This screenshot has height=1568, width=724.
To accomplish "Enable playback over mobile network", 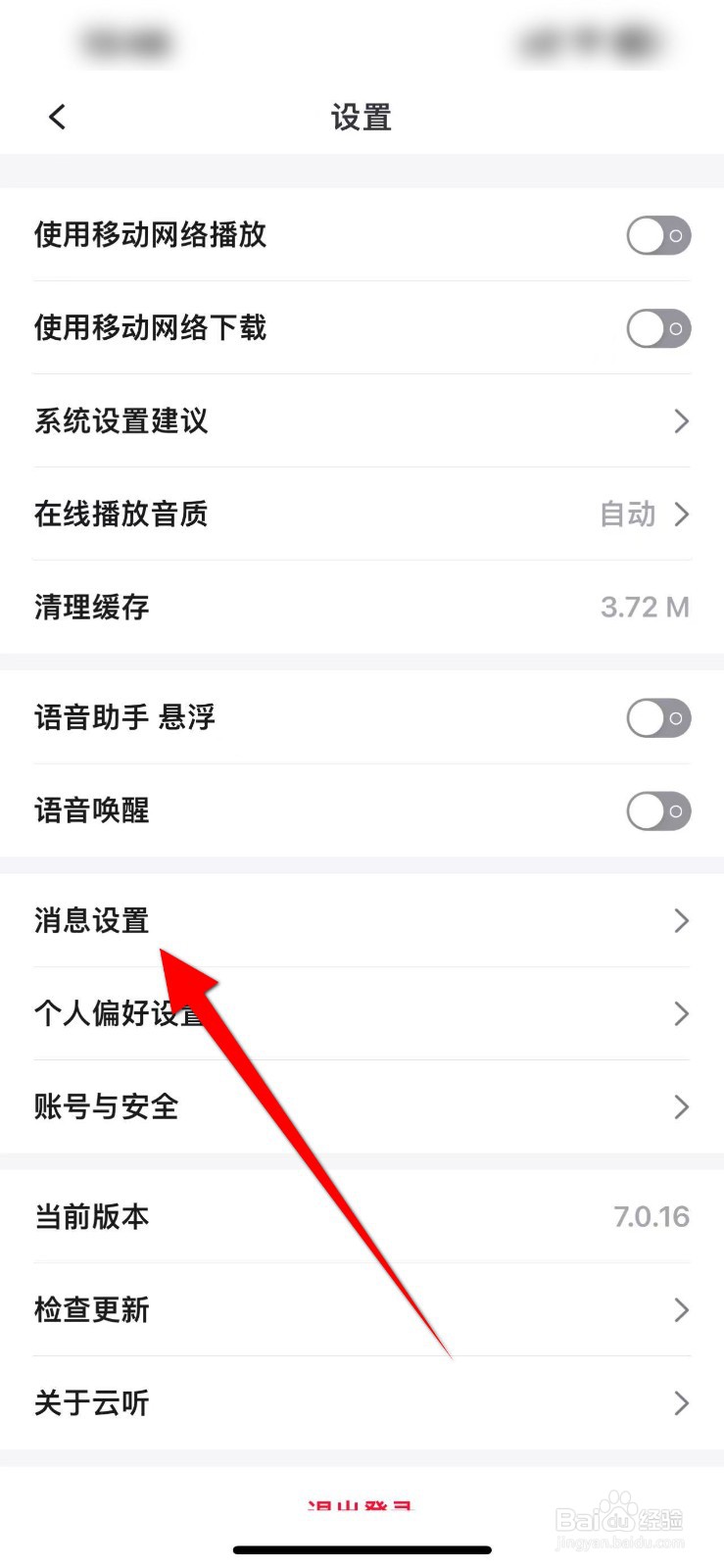I will [x=657, y=236].
